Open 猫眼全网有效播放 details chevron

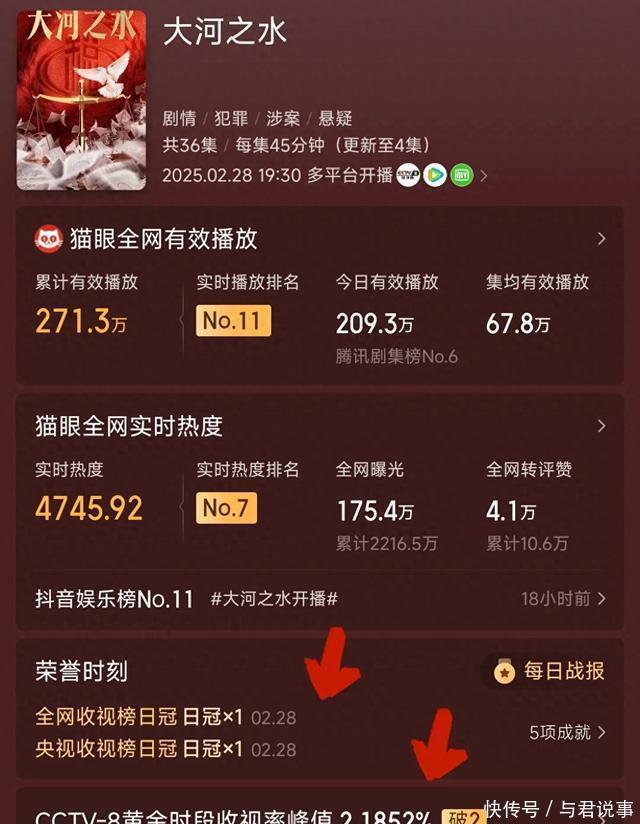click(601, 238)
